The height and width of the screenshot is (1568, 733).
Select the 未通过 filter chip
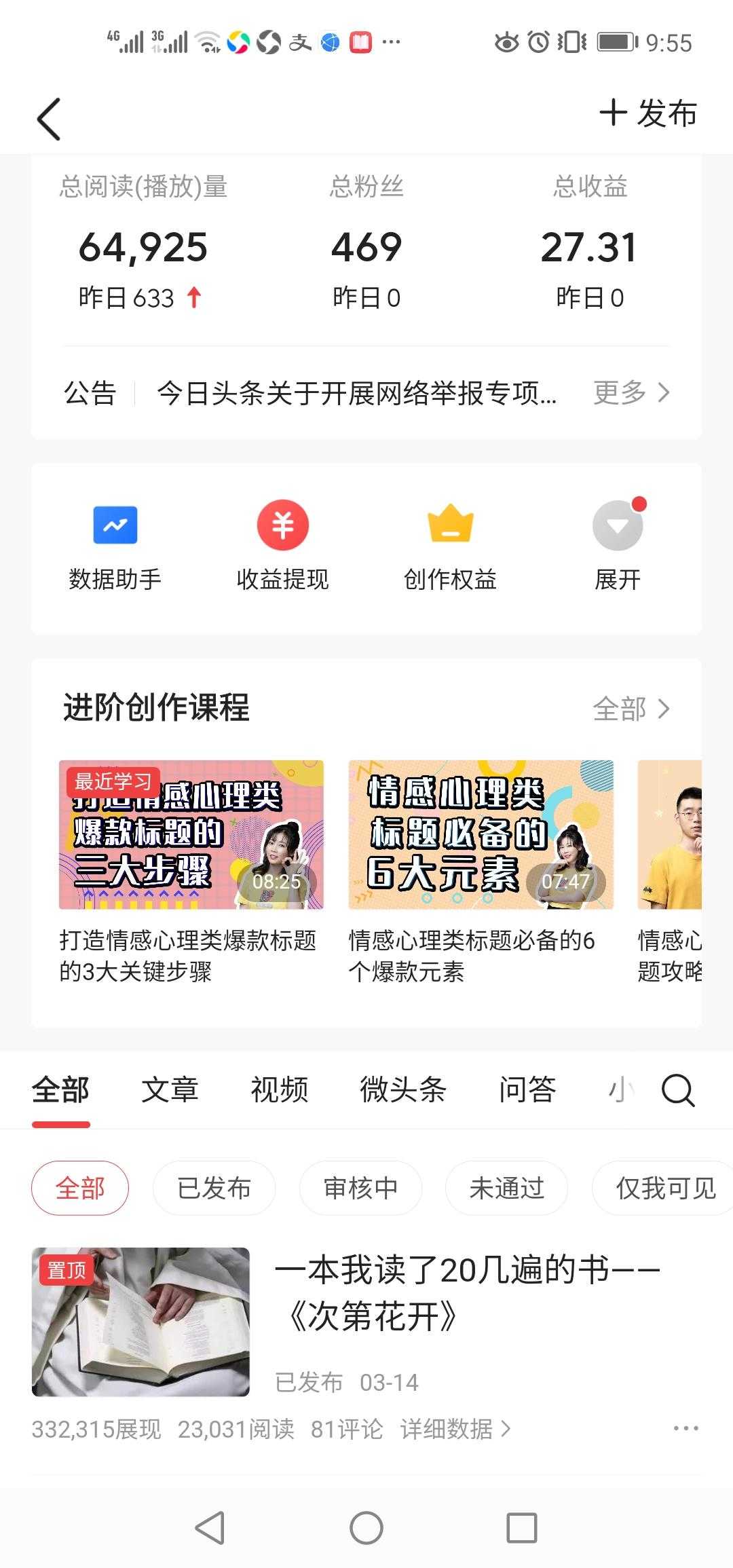(x=507, y=1188)
